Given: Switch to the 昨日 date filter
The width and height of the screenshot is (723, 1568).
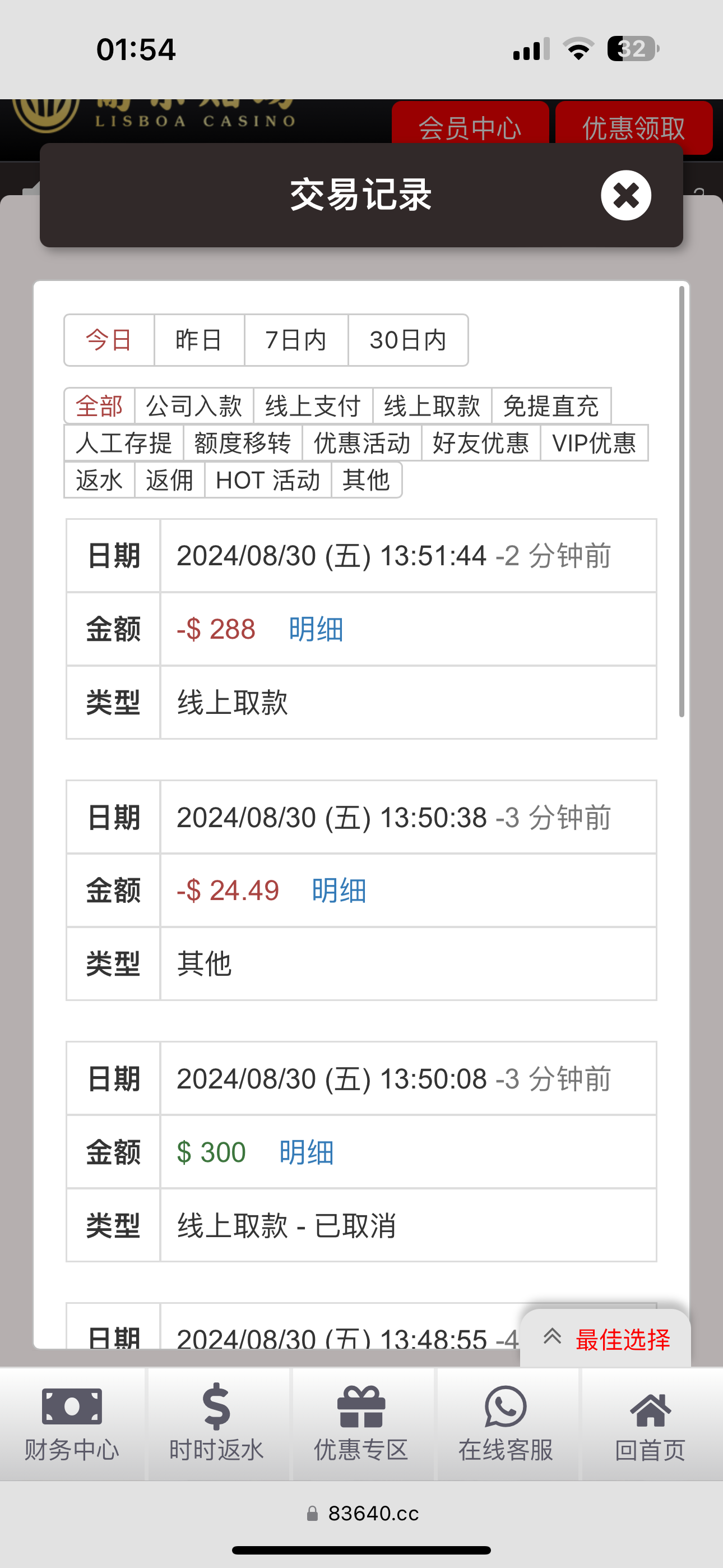Looking at the screenshot, I should pyautogui.click(x=199, y=340).
